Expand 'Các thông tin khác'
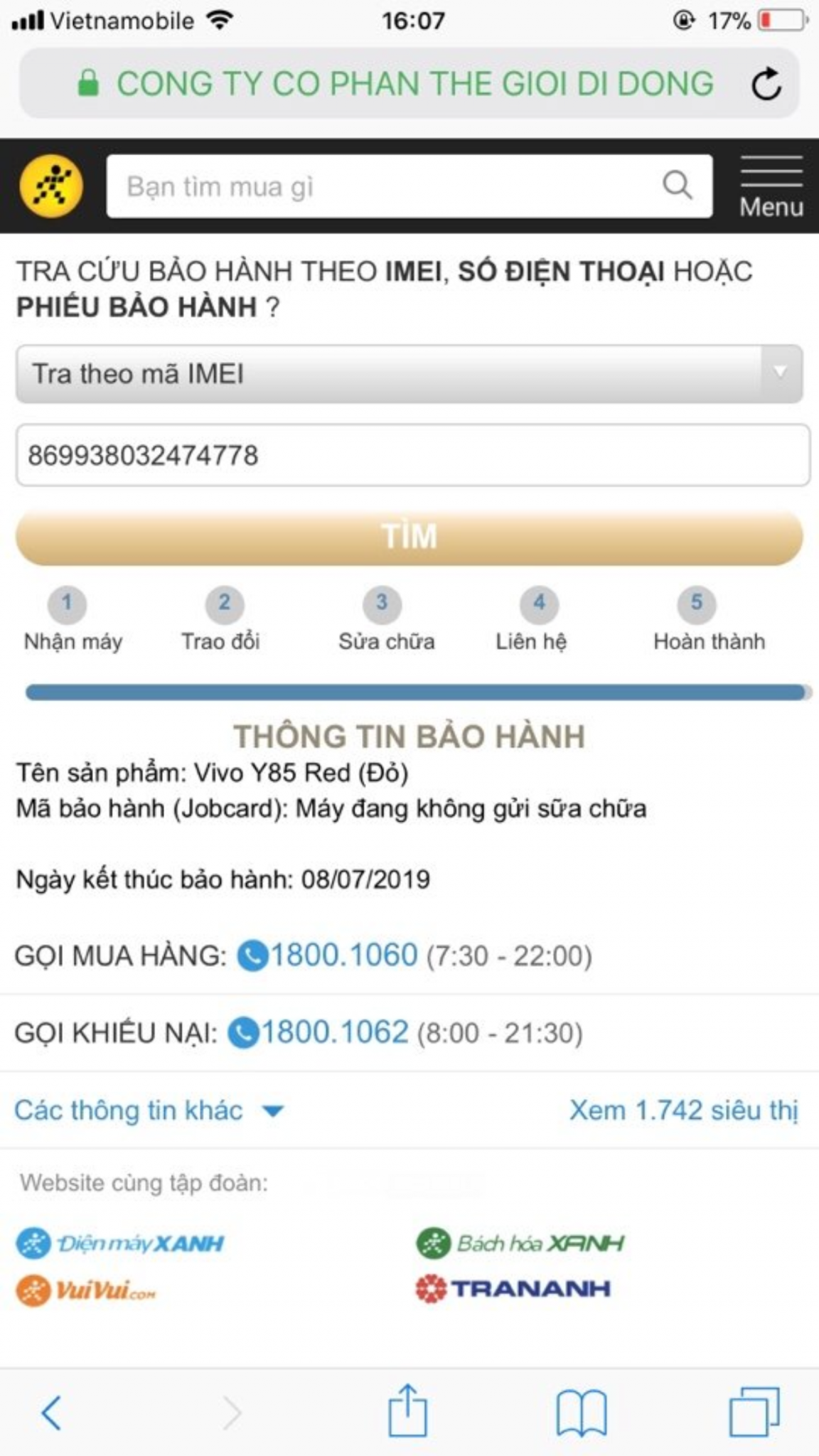This screenshot has width=819, height=1456. tap(149, 1110)
